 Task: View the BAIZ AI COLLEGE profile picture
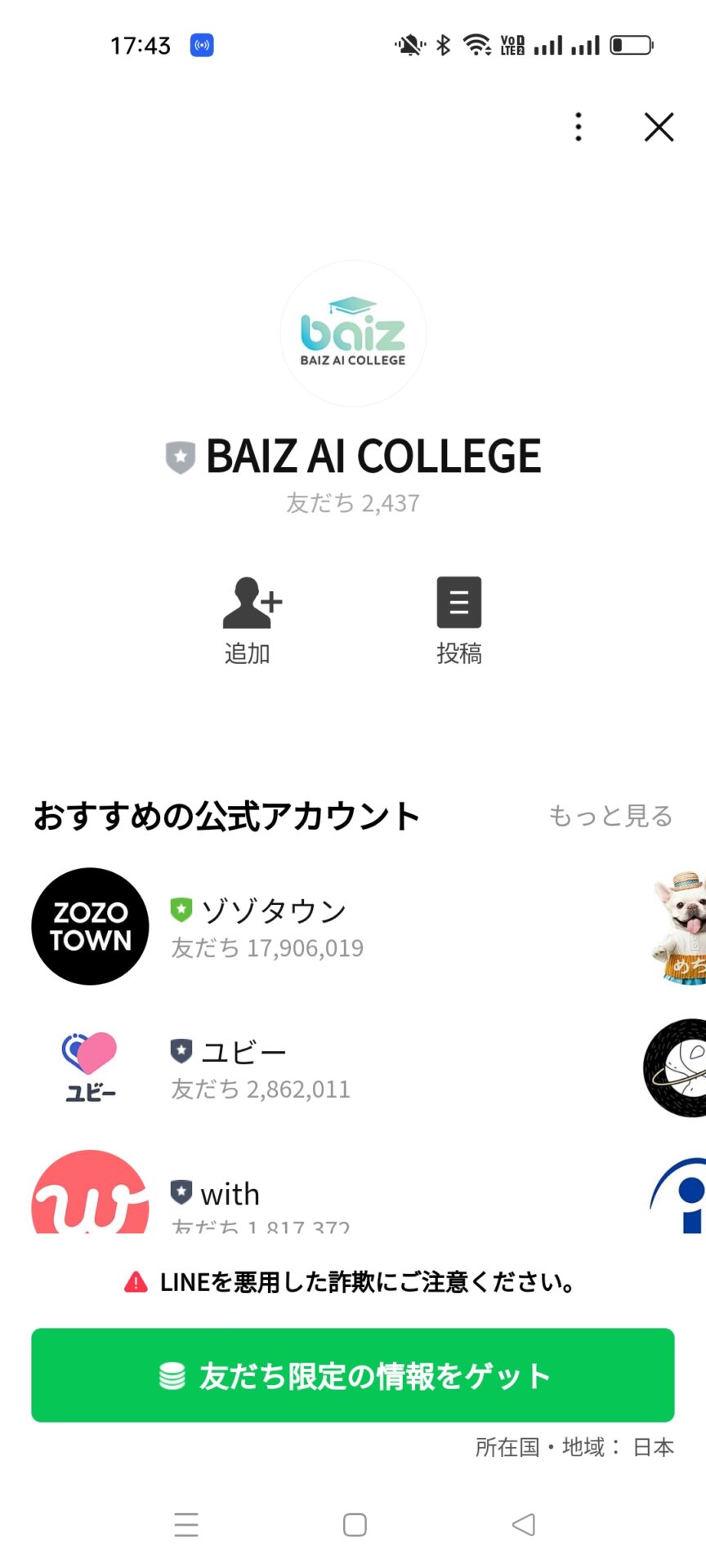[x=353, y=333]
